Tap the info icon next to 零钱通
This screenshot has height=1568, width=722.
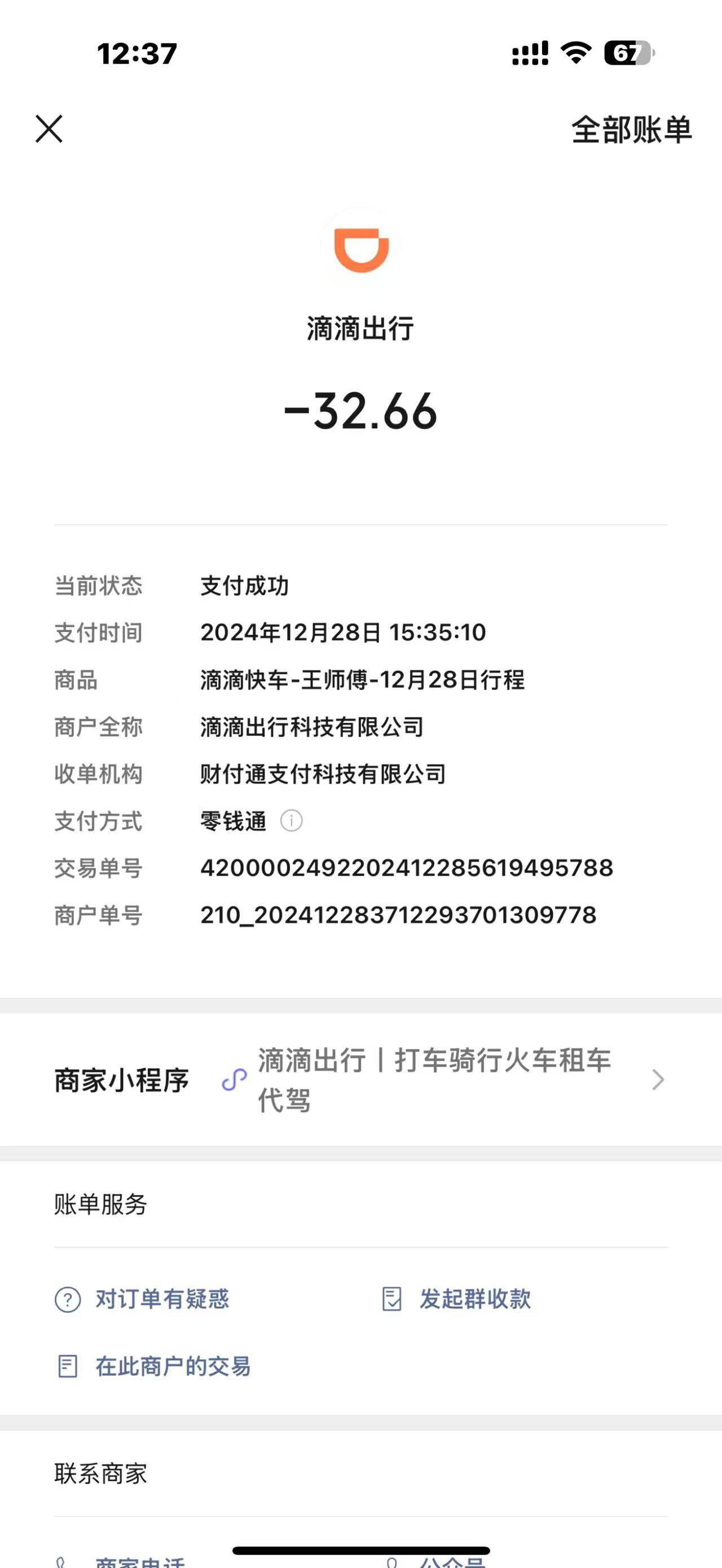point(291,820)
